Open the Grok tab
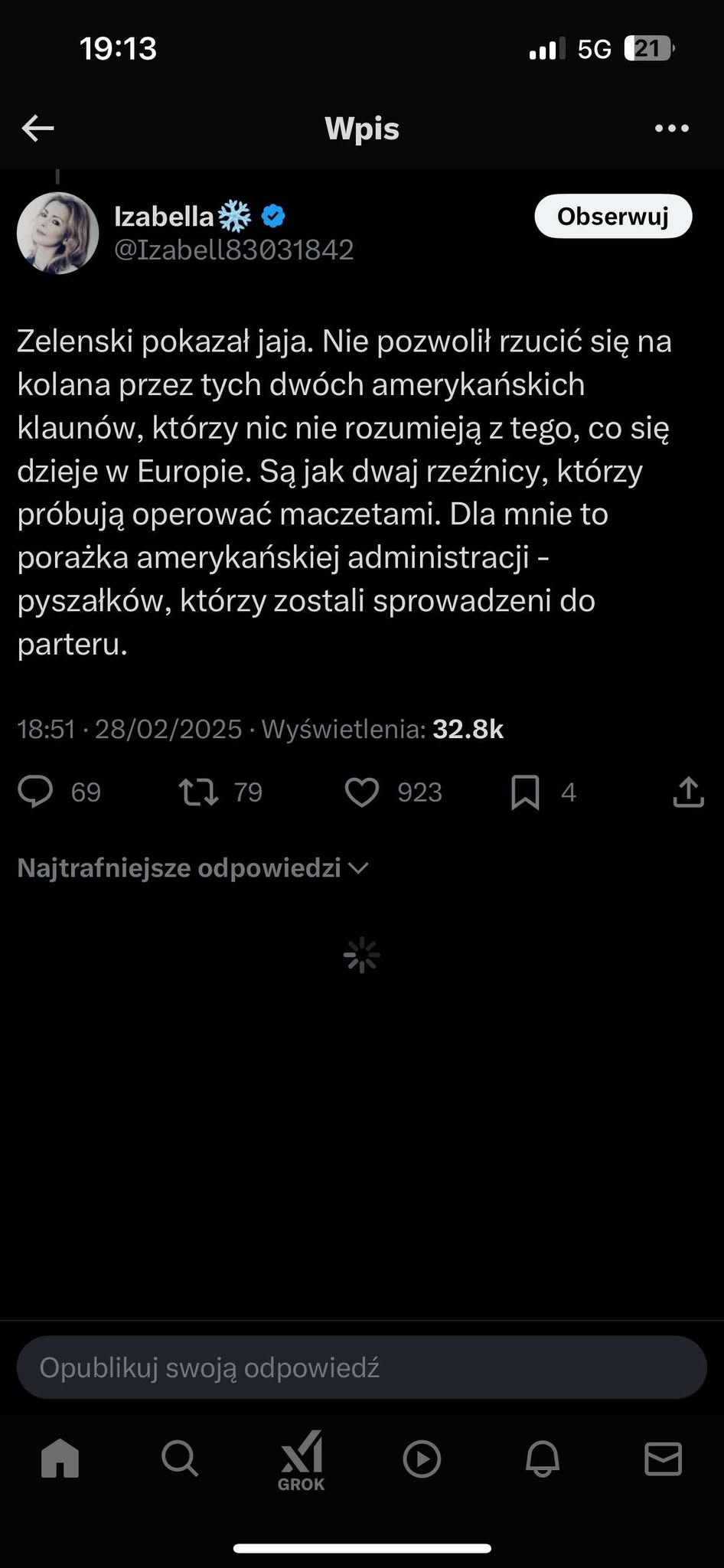Image resolution: width=724 pixels, height=1568 pixels. click(301, 1459)
